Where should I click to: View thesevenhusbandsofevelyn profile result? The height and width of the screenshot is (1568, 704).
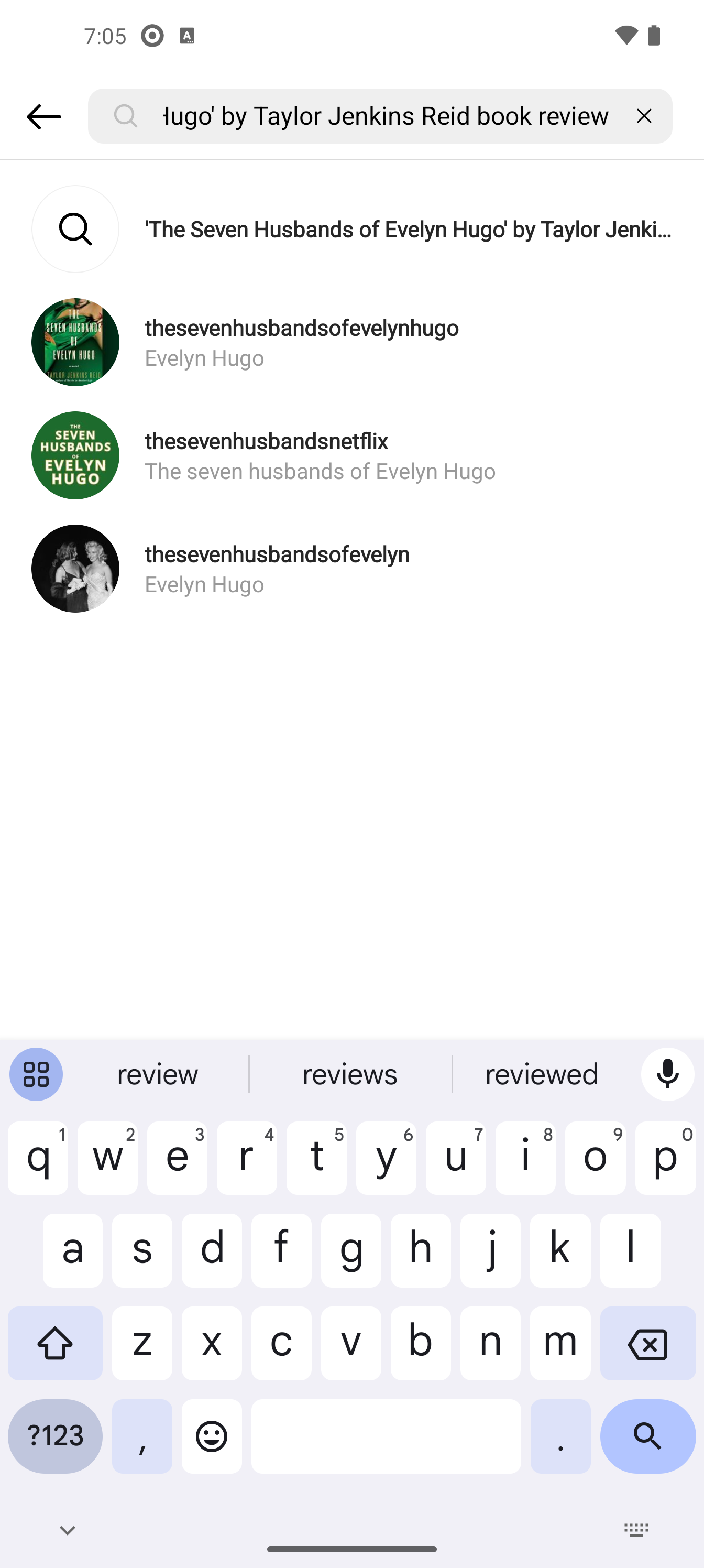click(351, 569)
